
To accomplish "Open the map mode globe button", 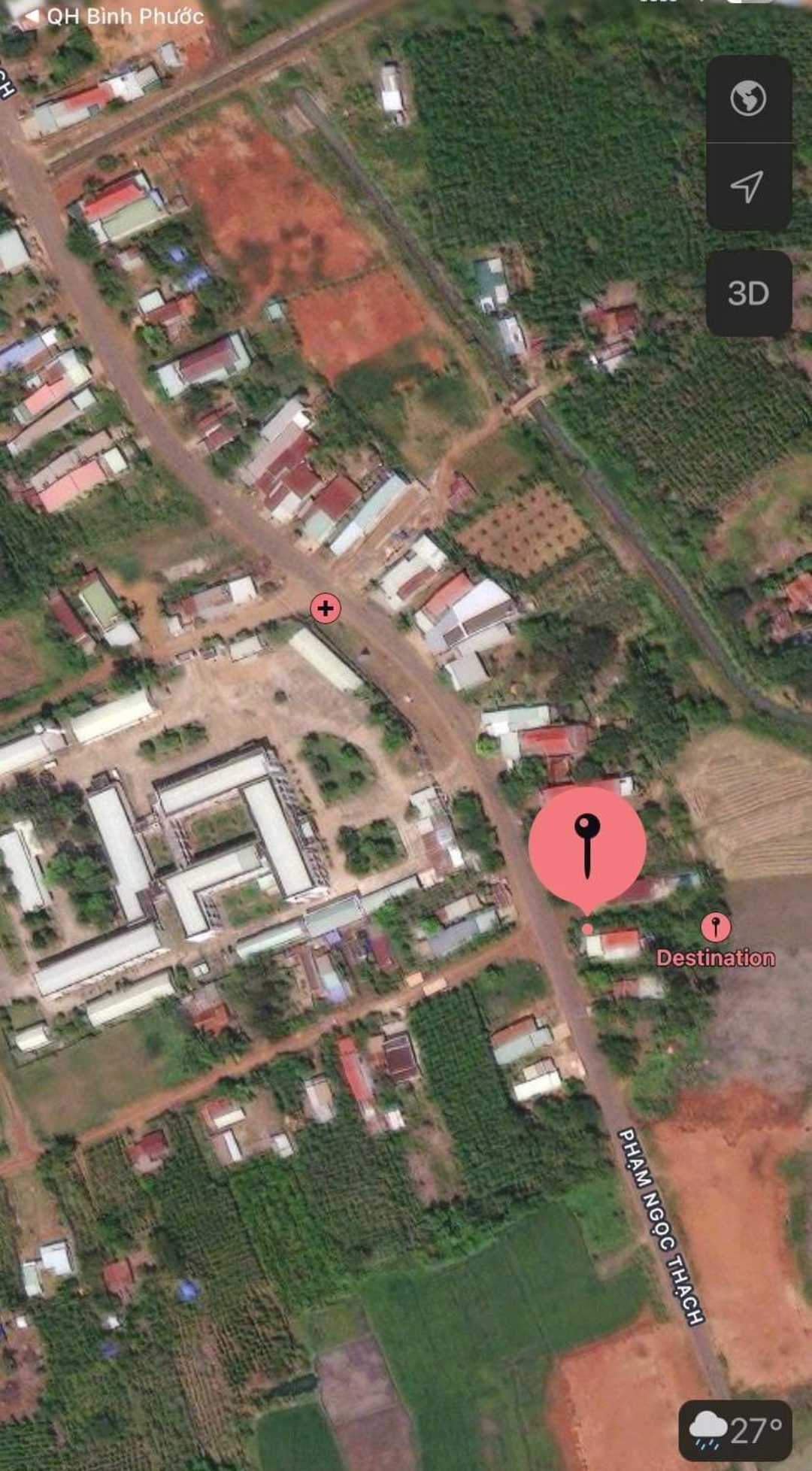I will pos(748,99).
